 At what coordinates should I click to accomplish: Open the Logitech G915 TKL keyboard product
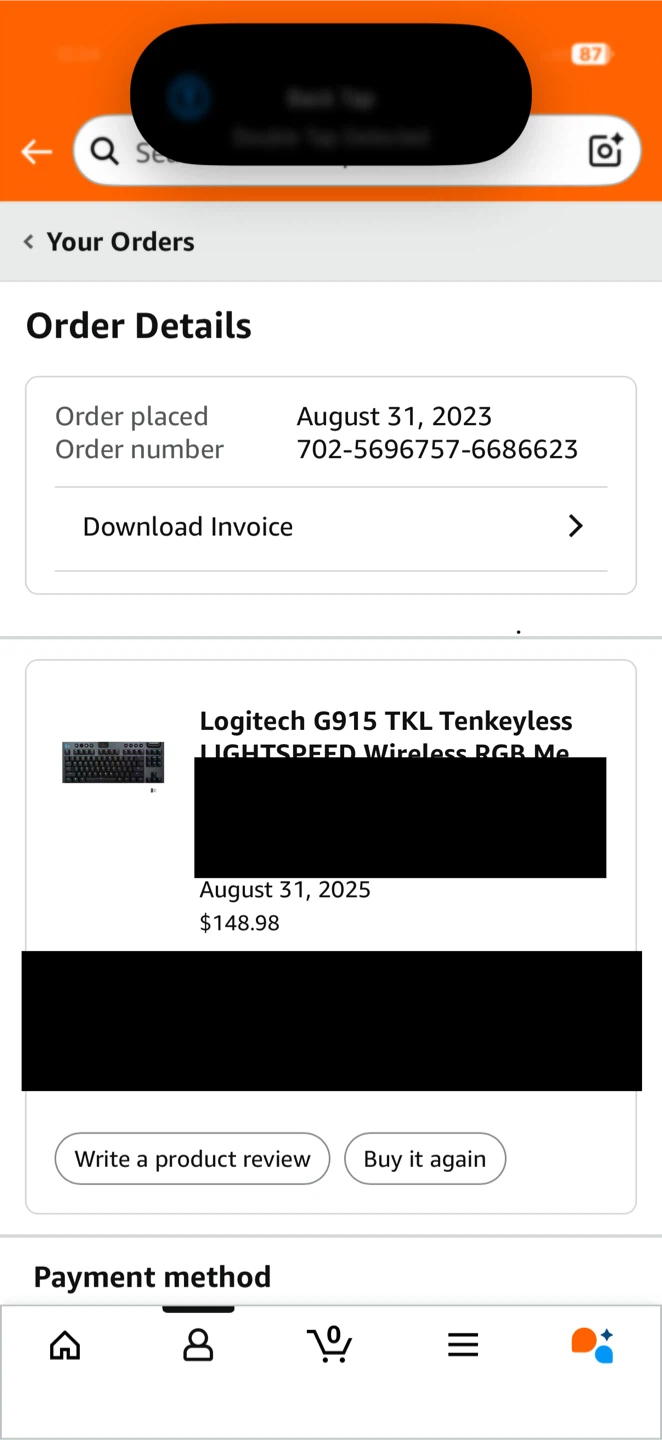385,721
